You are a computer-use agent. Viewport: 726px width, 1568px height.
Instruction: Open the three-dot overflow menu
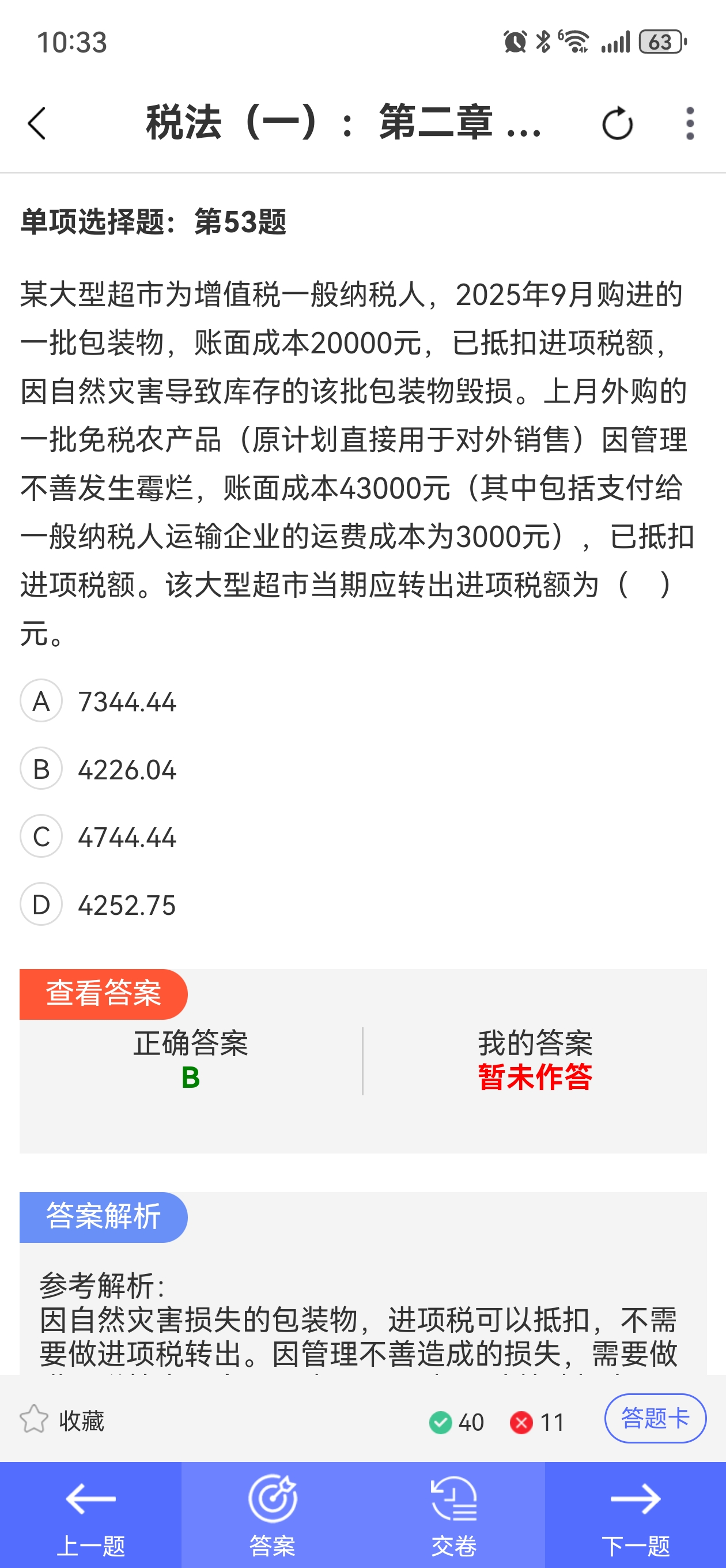tap(690, 123)
